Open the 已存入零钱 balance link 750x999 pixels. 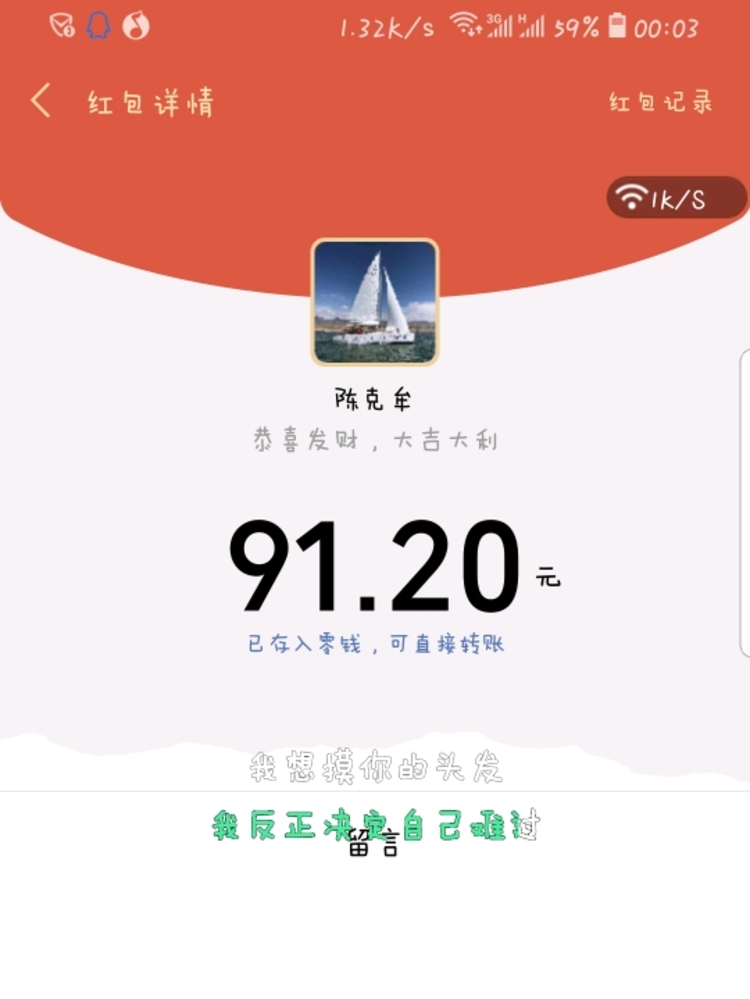(x=375, y=644)
